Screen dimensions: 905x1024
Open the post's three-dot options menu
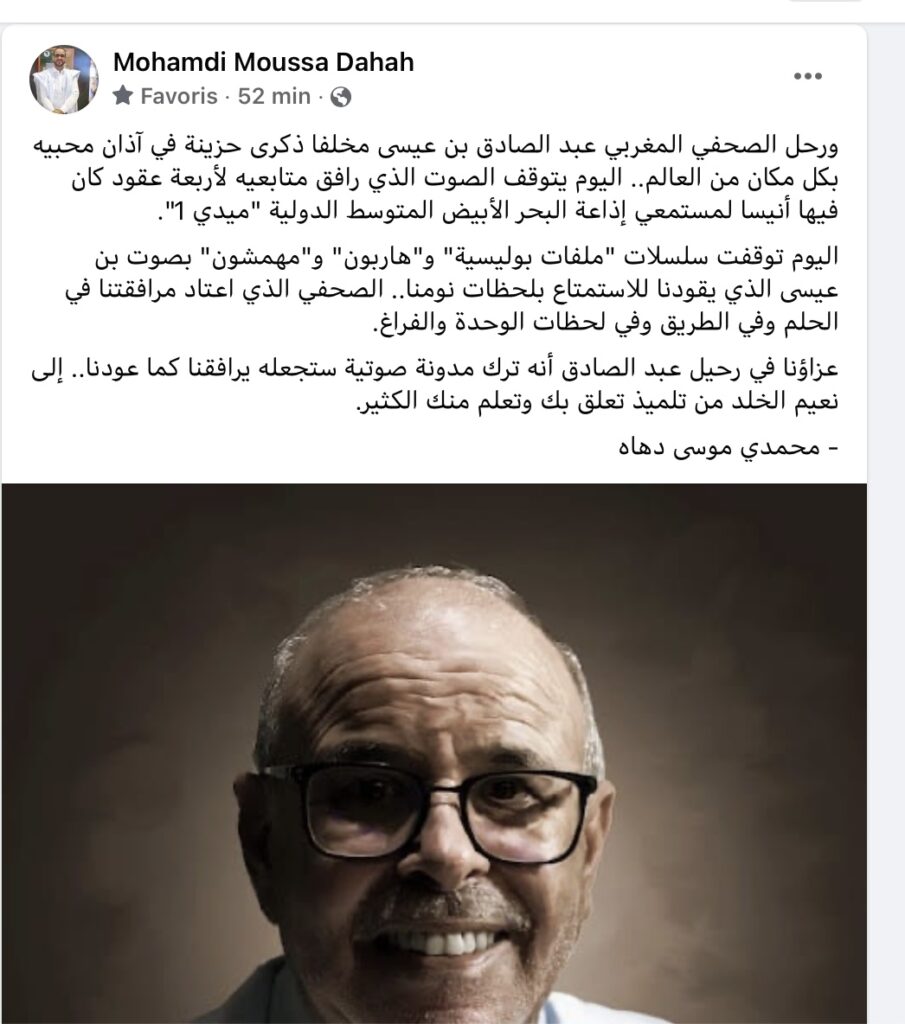coord(808,76)
